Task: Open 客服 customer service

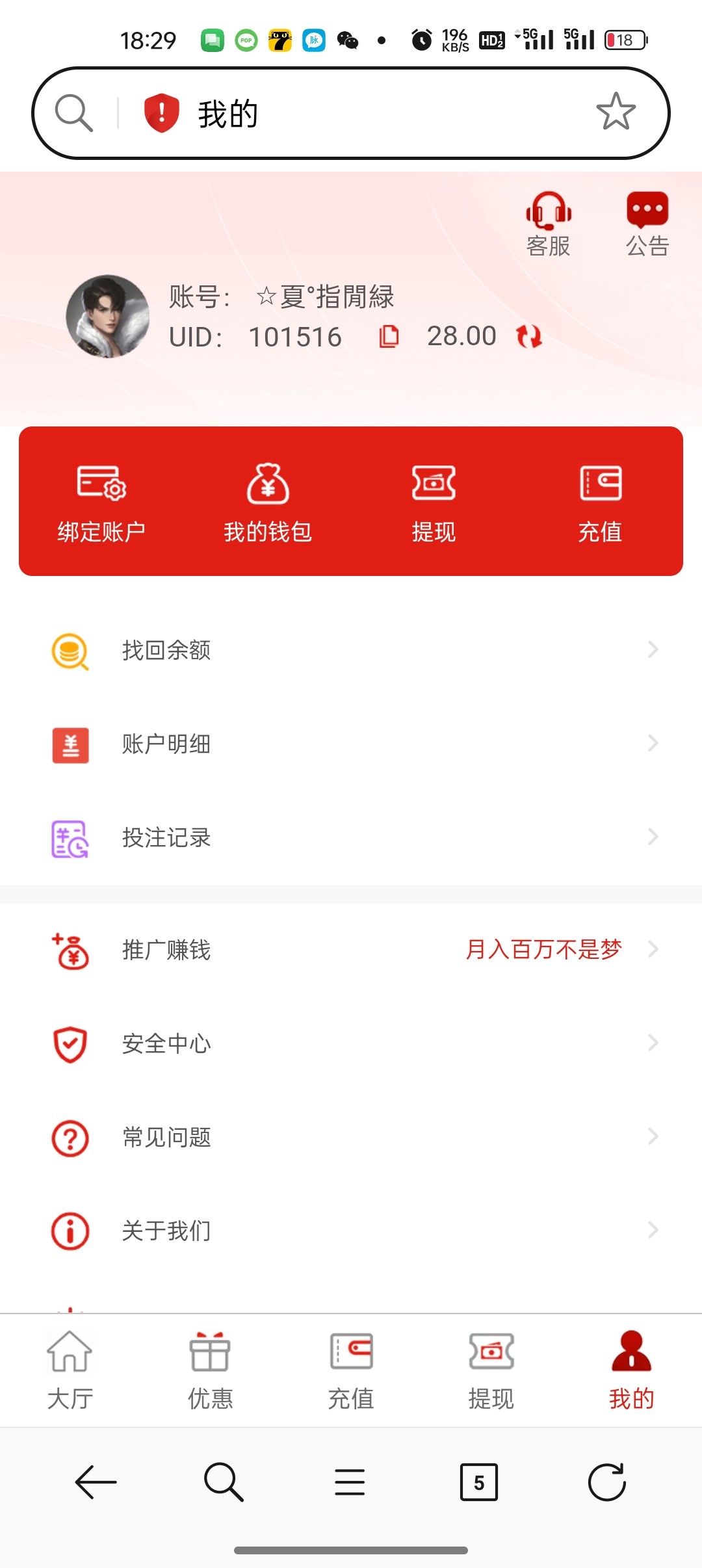Action: (x=549, y=224)
